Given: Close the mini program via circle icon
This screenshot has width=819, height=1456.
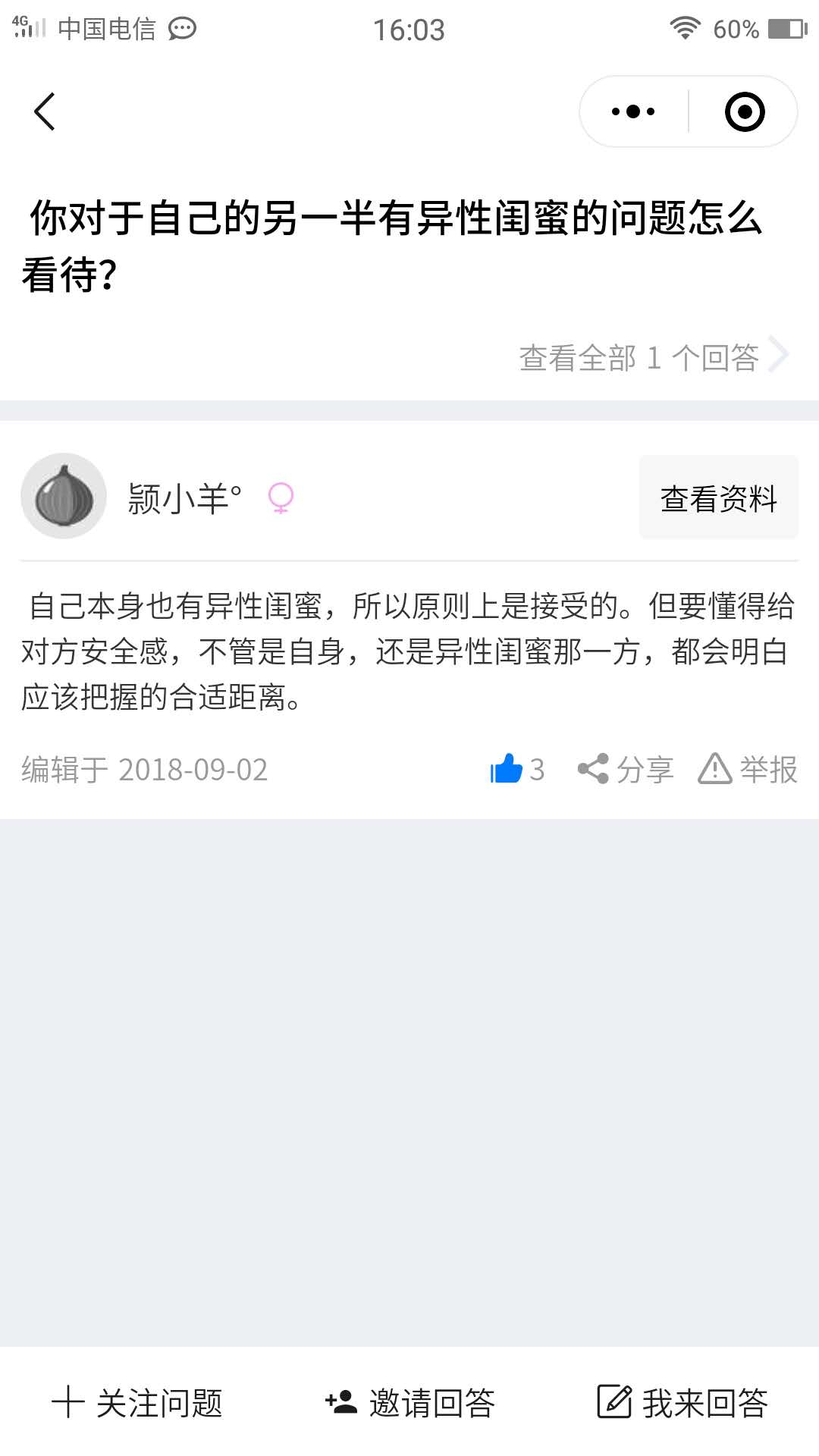Looking at the screenshot, I should (x=745, y=111).
